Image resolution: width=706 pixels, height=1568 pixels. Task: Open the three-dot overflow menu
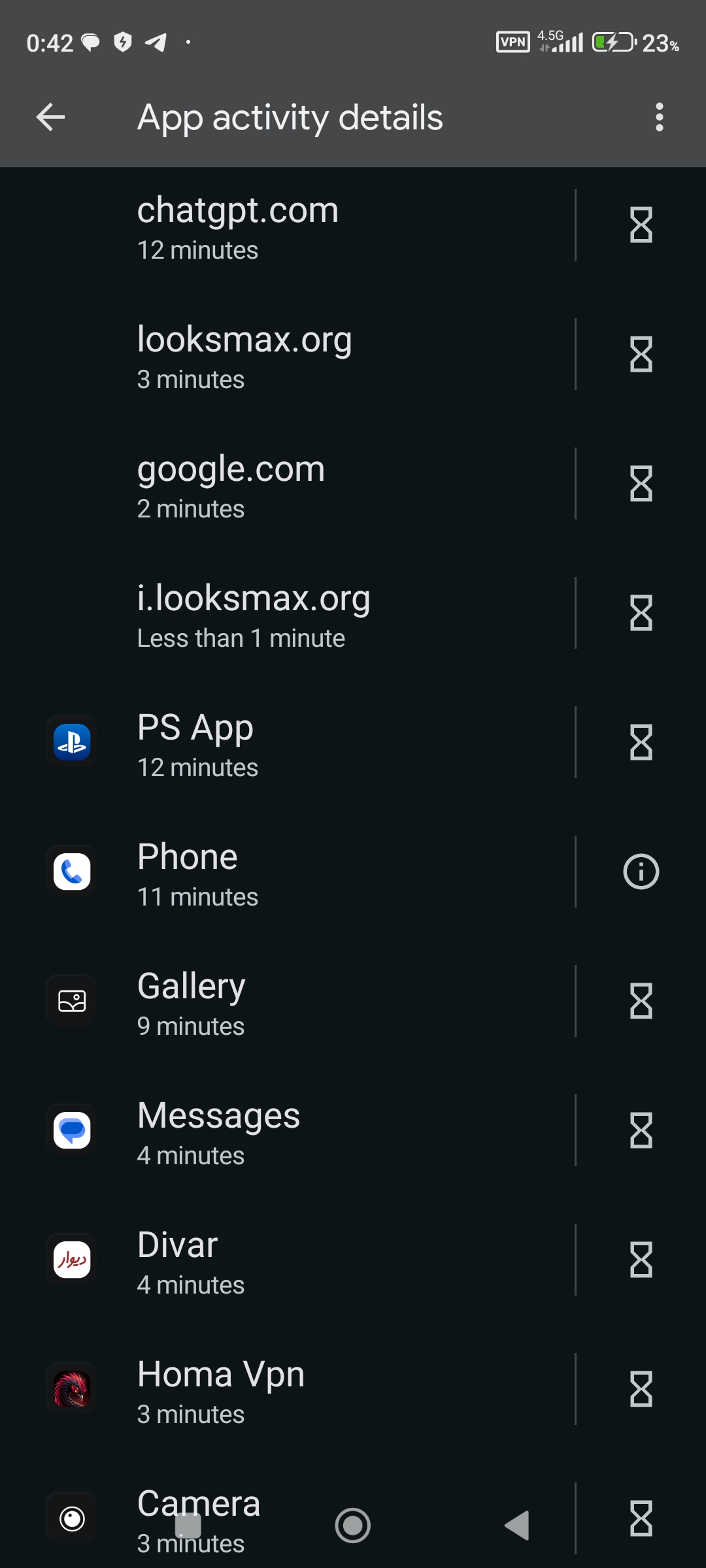click(659, 118)
